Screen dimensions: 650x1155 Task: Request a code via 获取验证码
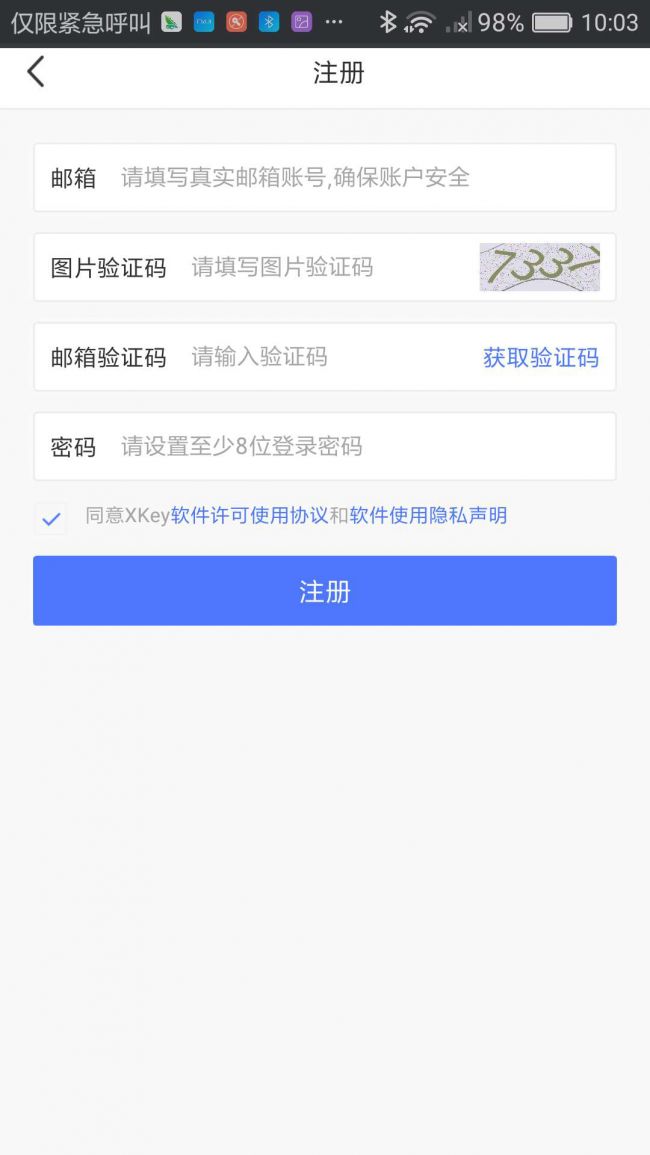tap(540, 357)
